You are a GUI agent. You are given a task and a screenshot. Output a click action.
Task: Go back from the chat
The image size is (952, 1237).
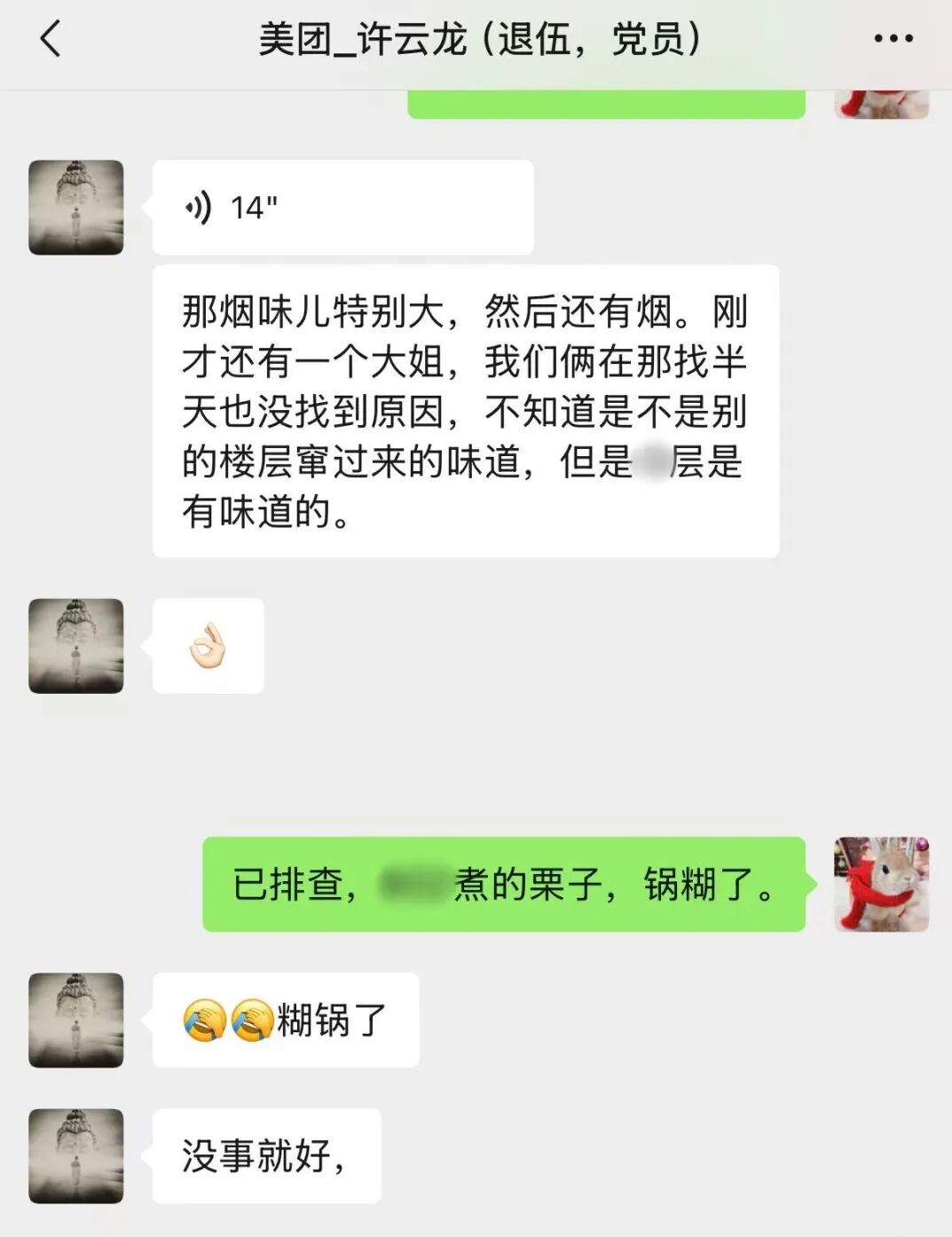pos(51,39)
